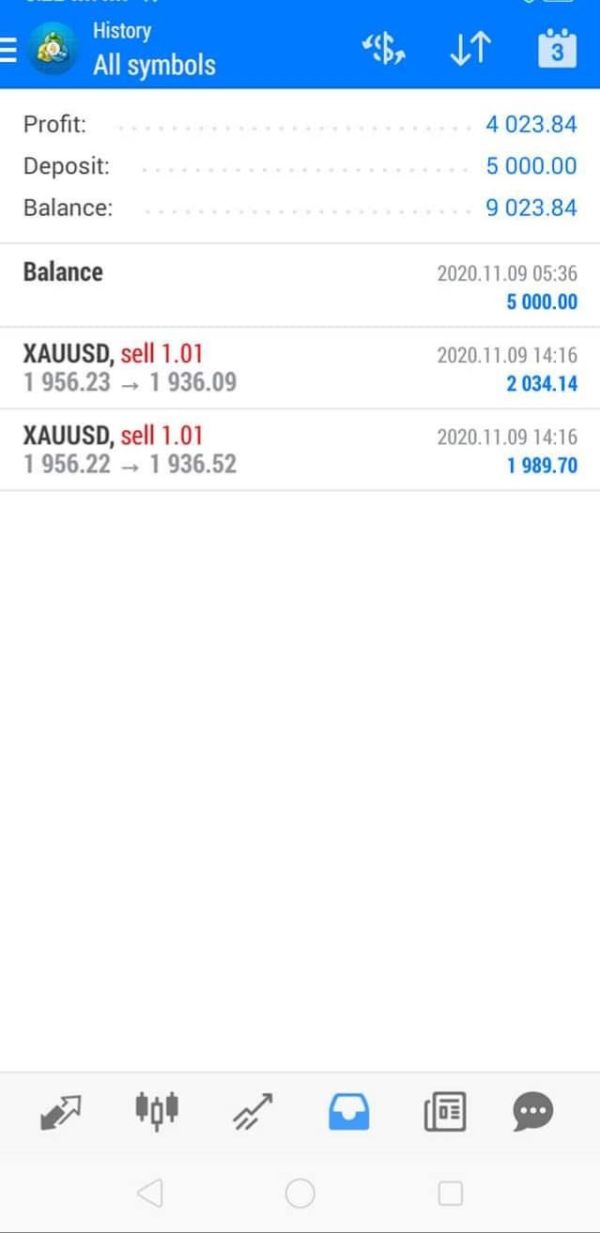Change the history sort order
The image size is (600, 1233).
point(470,49)
